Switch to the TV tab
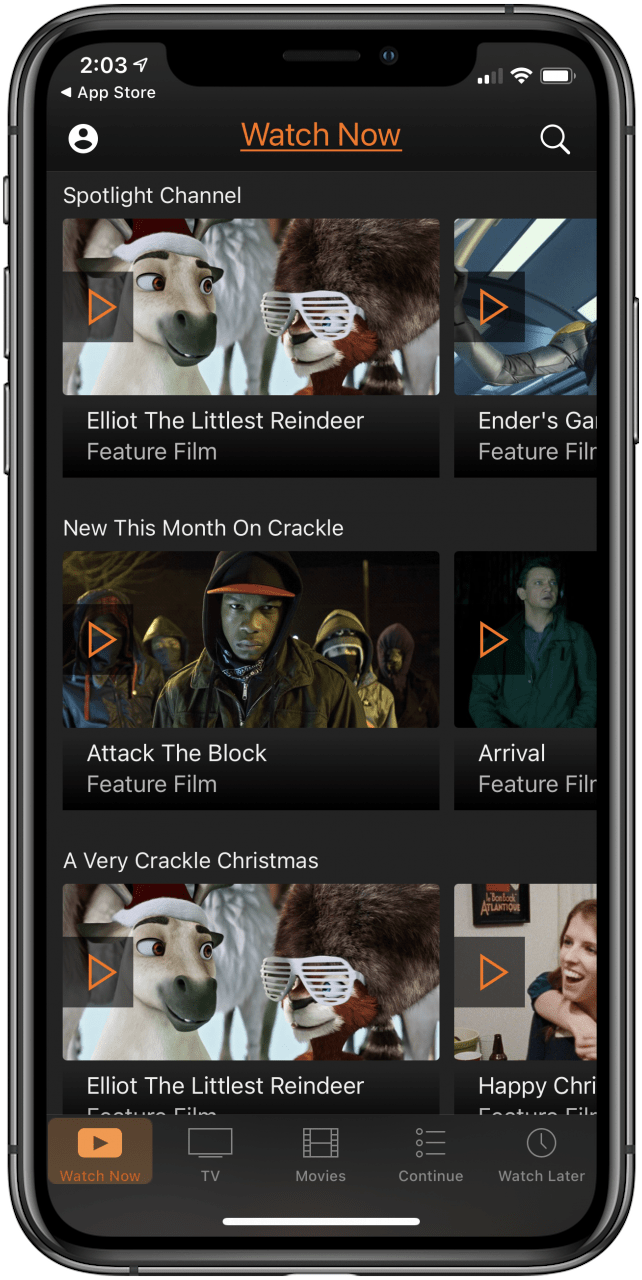The height and width of the screenshot is (1280, 642). coord(210,1155)
